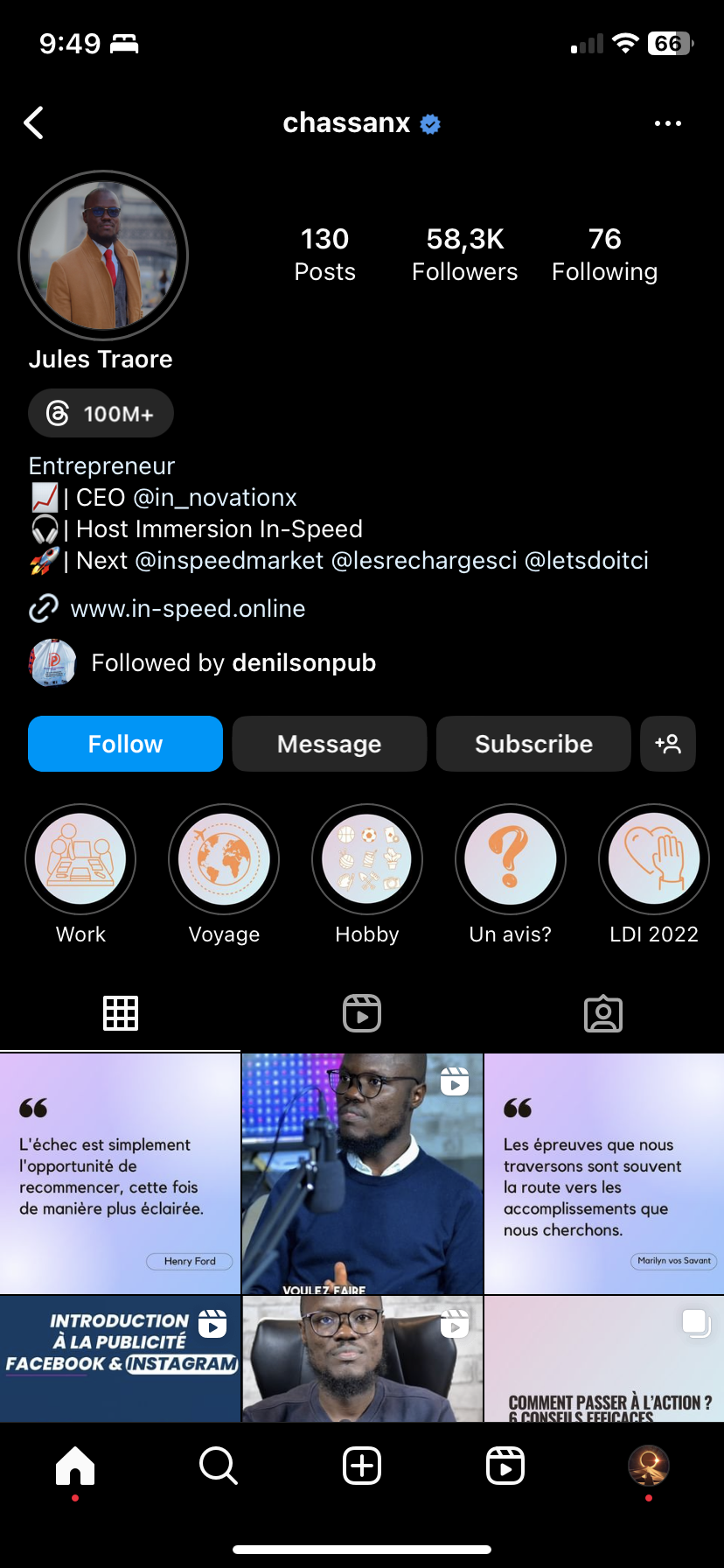The image size is (724, 1568).
Task: Open the Threads 100M+ badge
Action: click(101, 413)
